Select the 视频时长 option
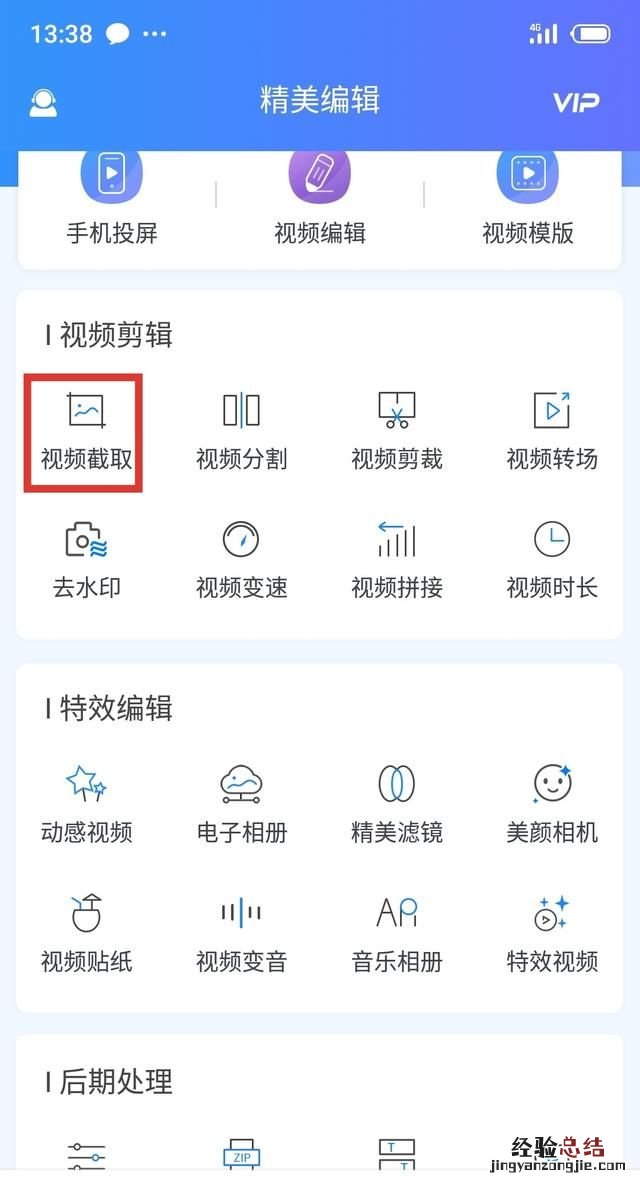The height and width of the screenshot is (1184, 640). [x=552, y=560]
